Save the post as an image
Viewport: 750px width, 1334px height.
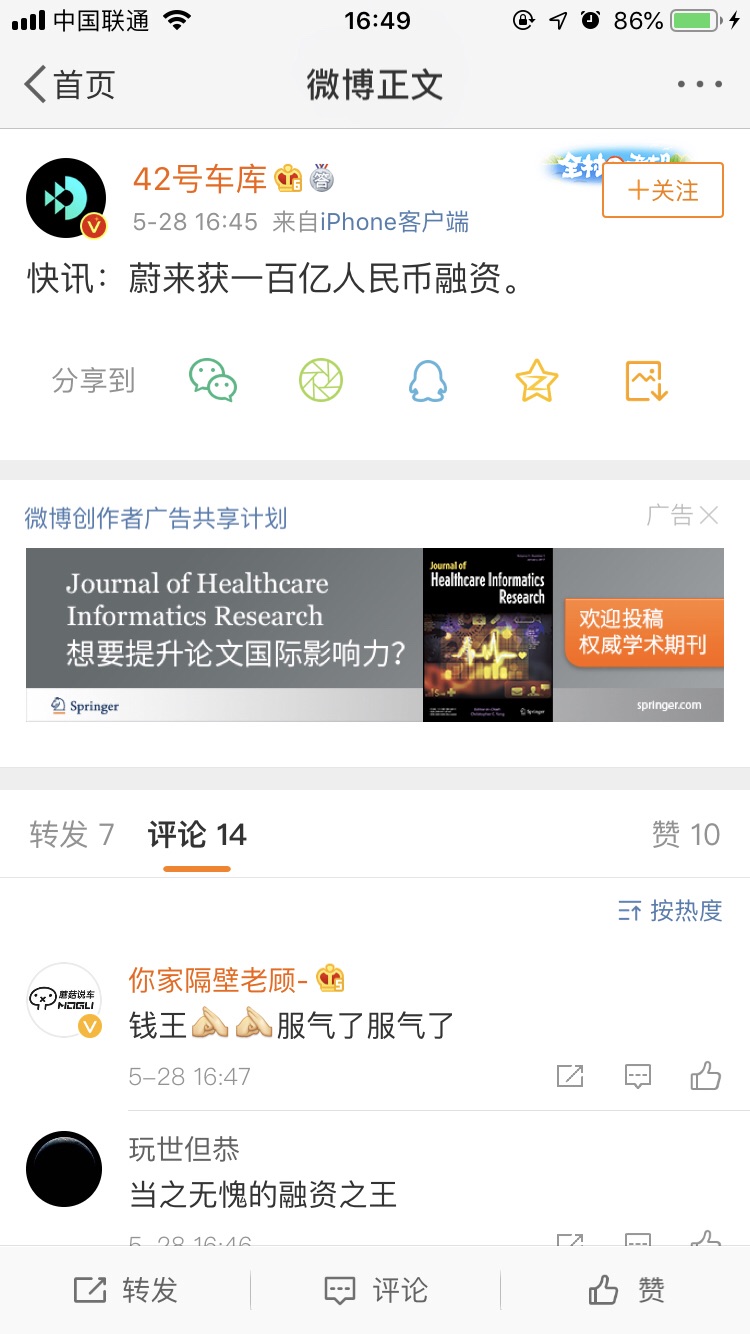[x=645, y=381]
